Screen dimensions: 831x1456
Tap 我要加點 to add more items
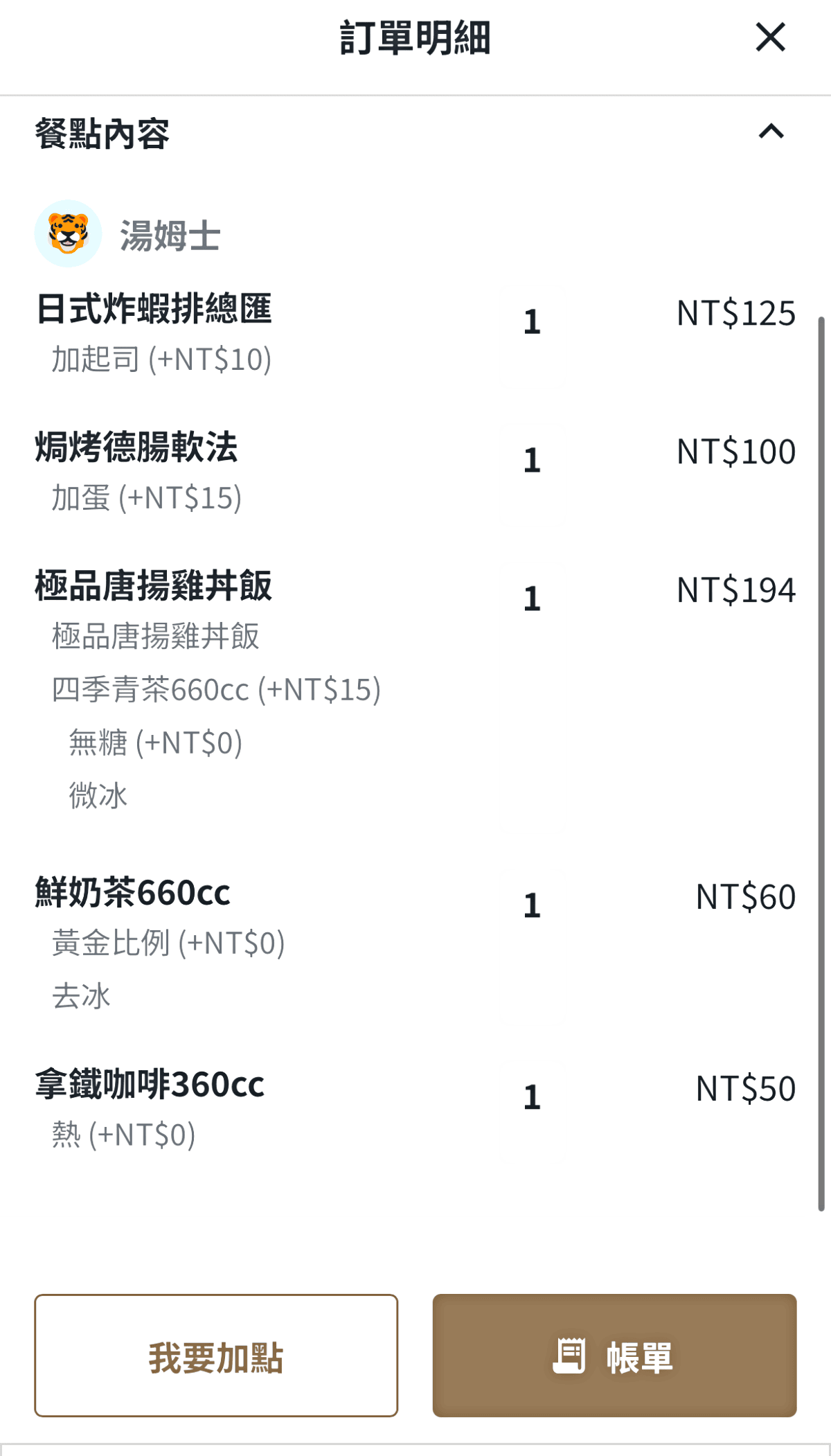(x=216, y=1356)
